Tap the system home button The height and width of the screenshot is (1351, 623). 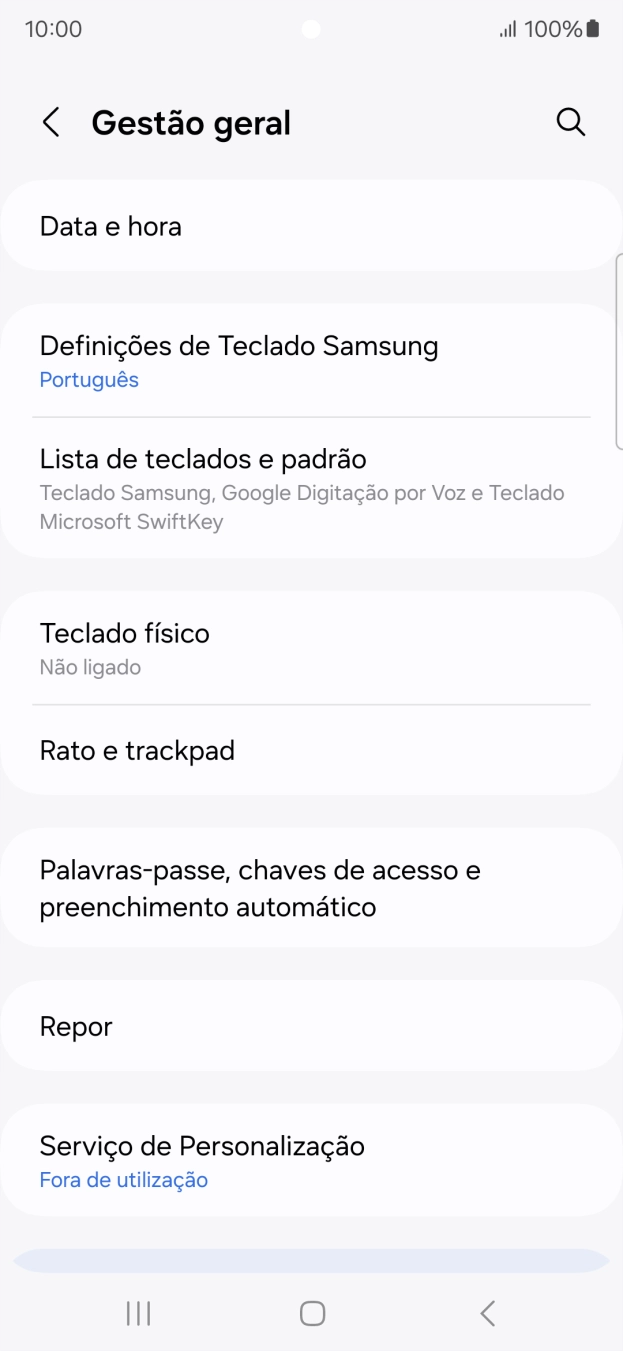tap(312, 1313)
